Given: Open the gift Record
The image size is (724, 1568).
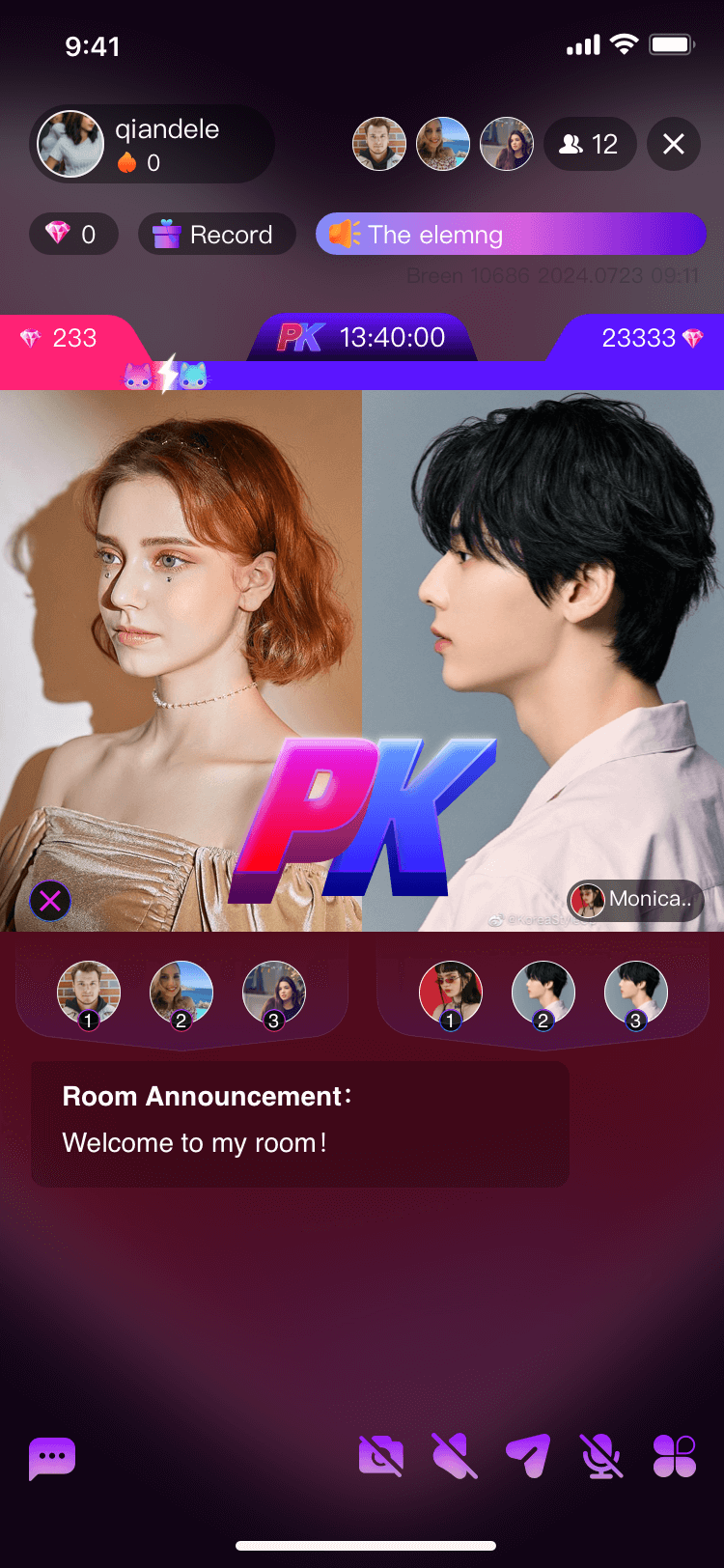Looking at the screenshot, I should click(216, 235).
